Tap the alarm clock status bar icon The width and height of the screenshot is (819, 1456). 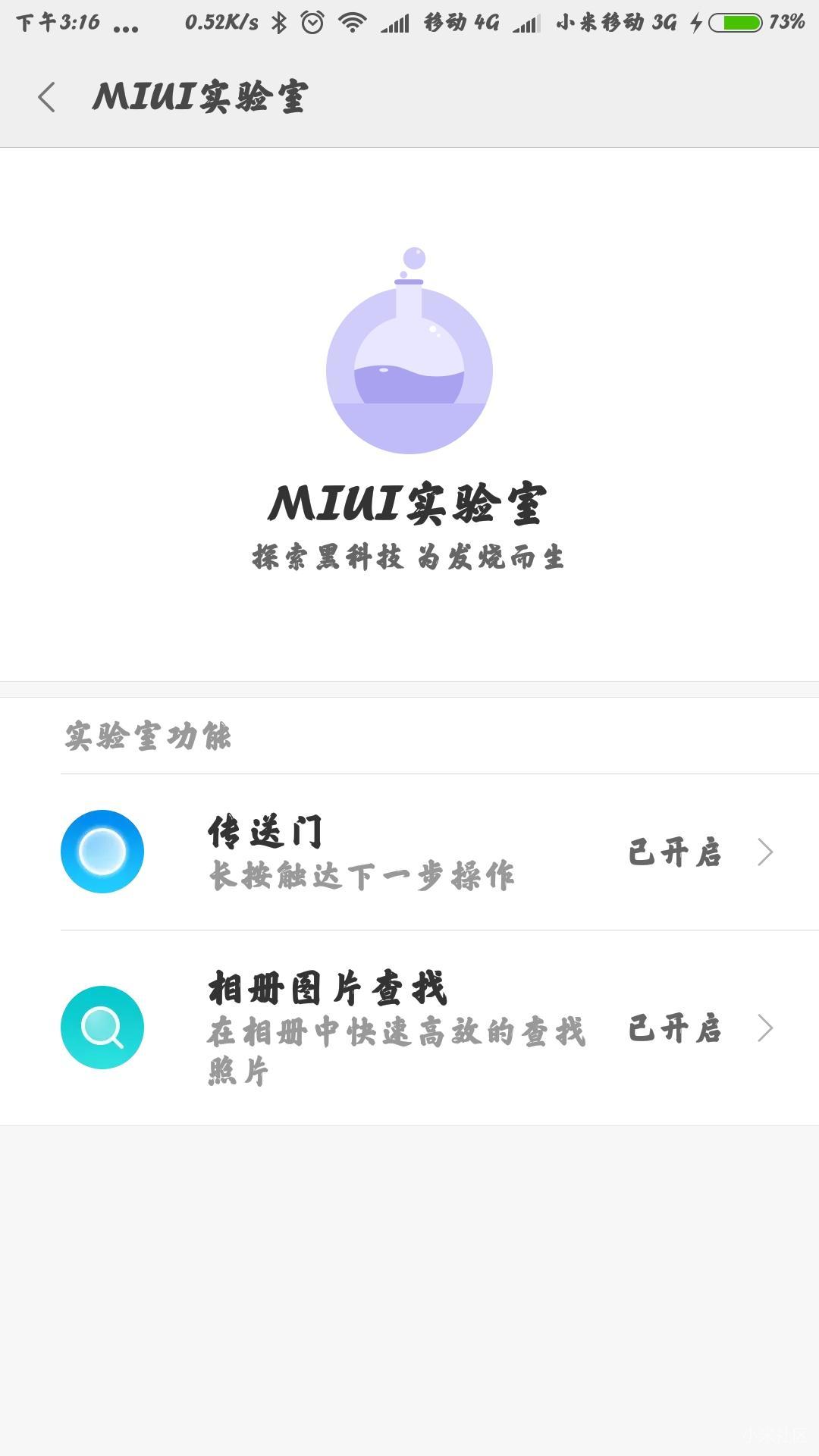(x=312, y=23)
